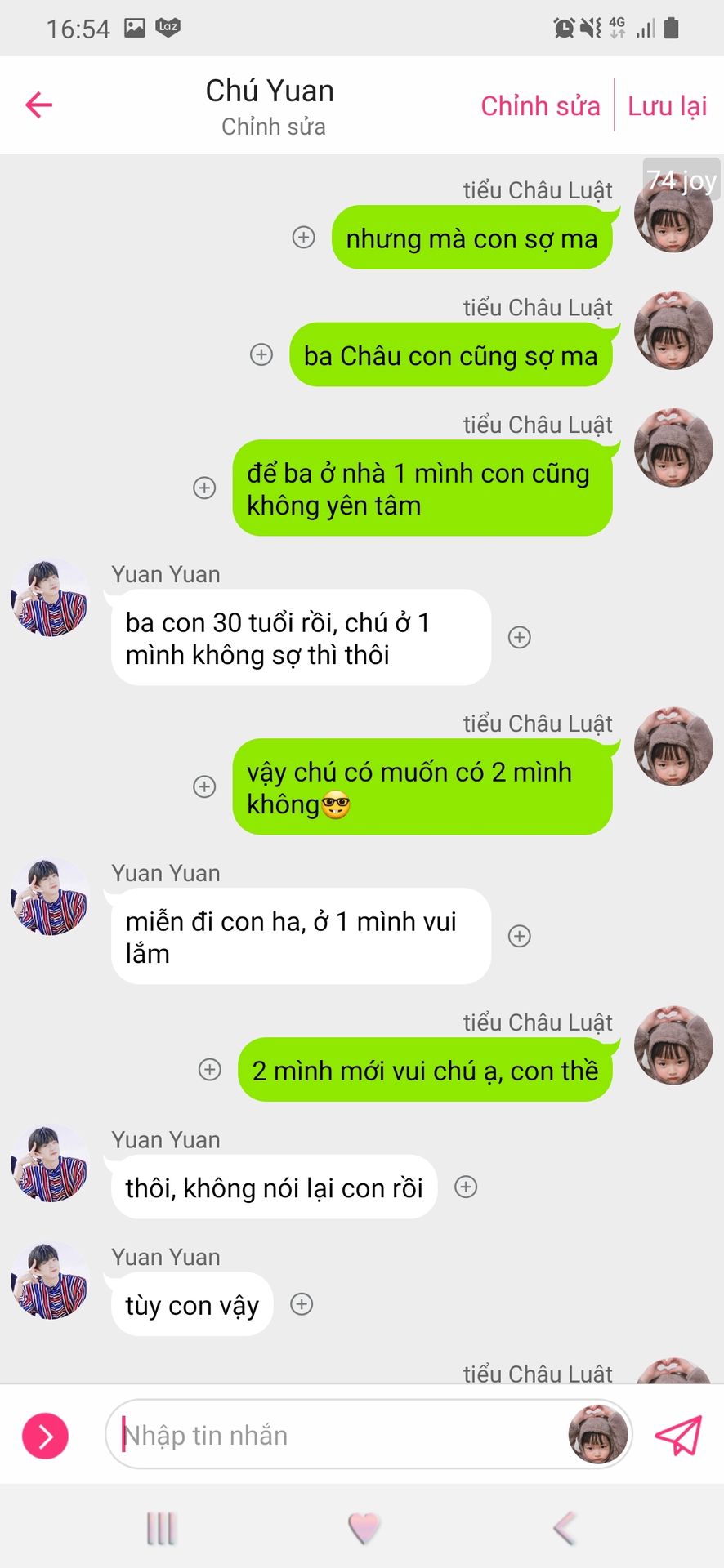Save the chat with Lưu lại

tap(668, 105)
